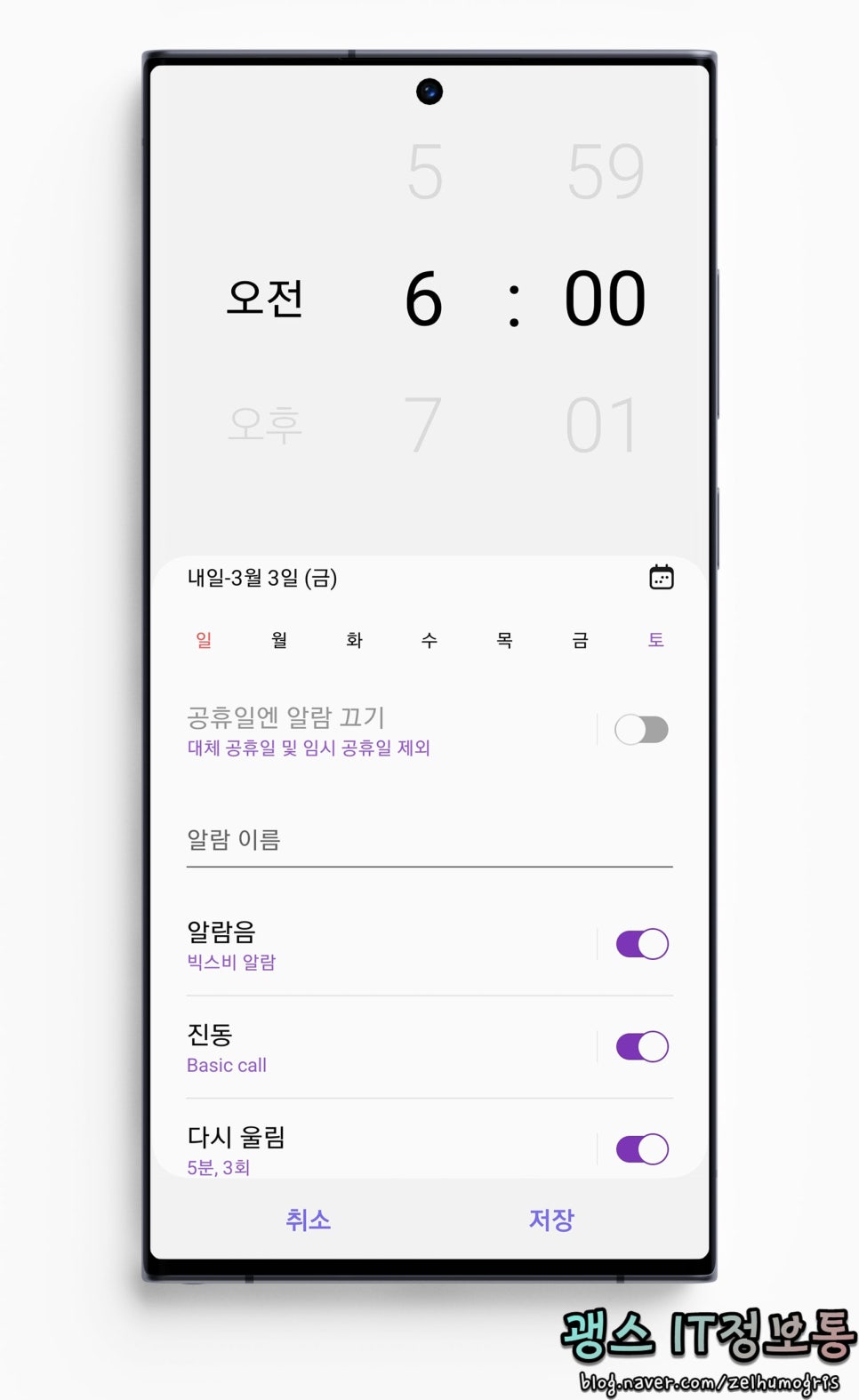Disable the 진동 switch
This screenshot has height=1400, width=859.
click(642, 1046)
